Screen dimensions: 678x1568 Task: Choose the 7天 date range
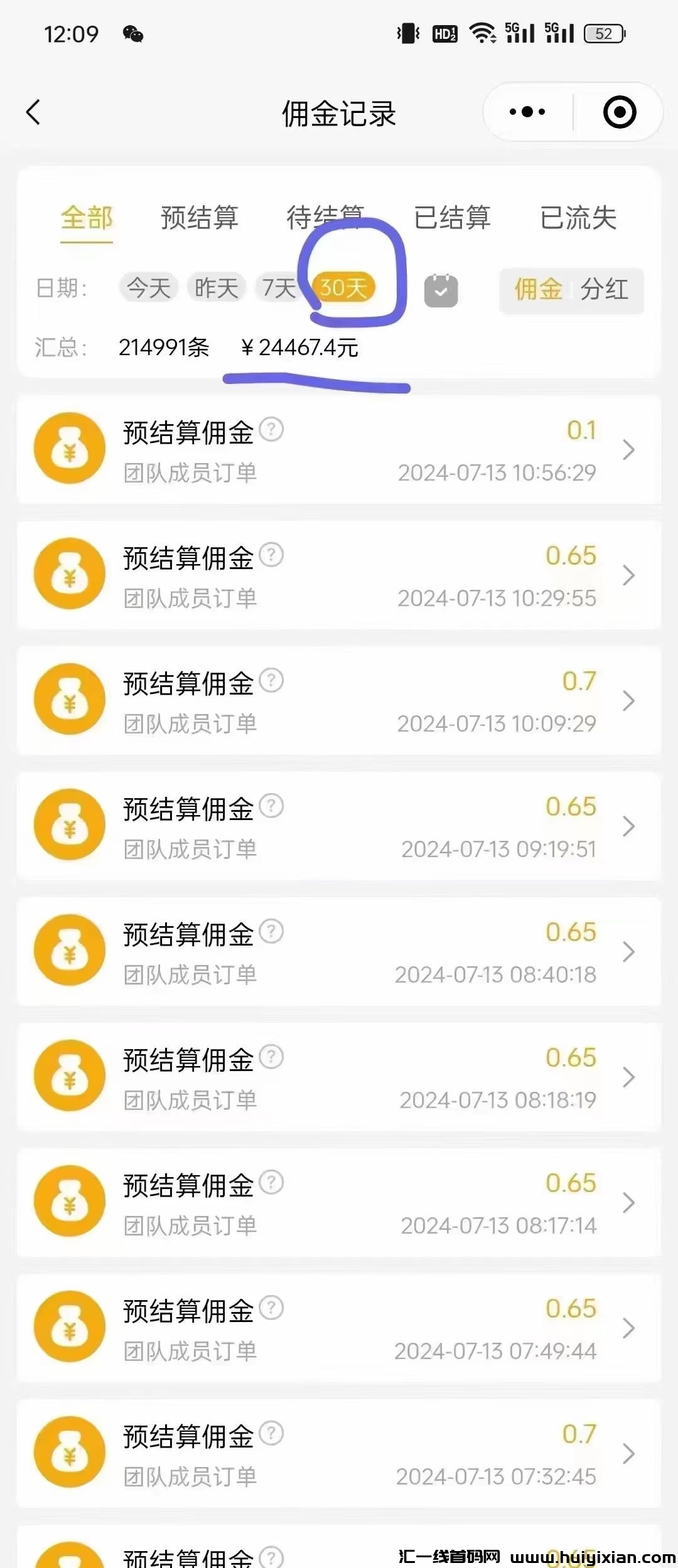(279, 289)
